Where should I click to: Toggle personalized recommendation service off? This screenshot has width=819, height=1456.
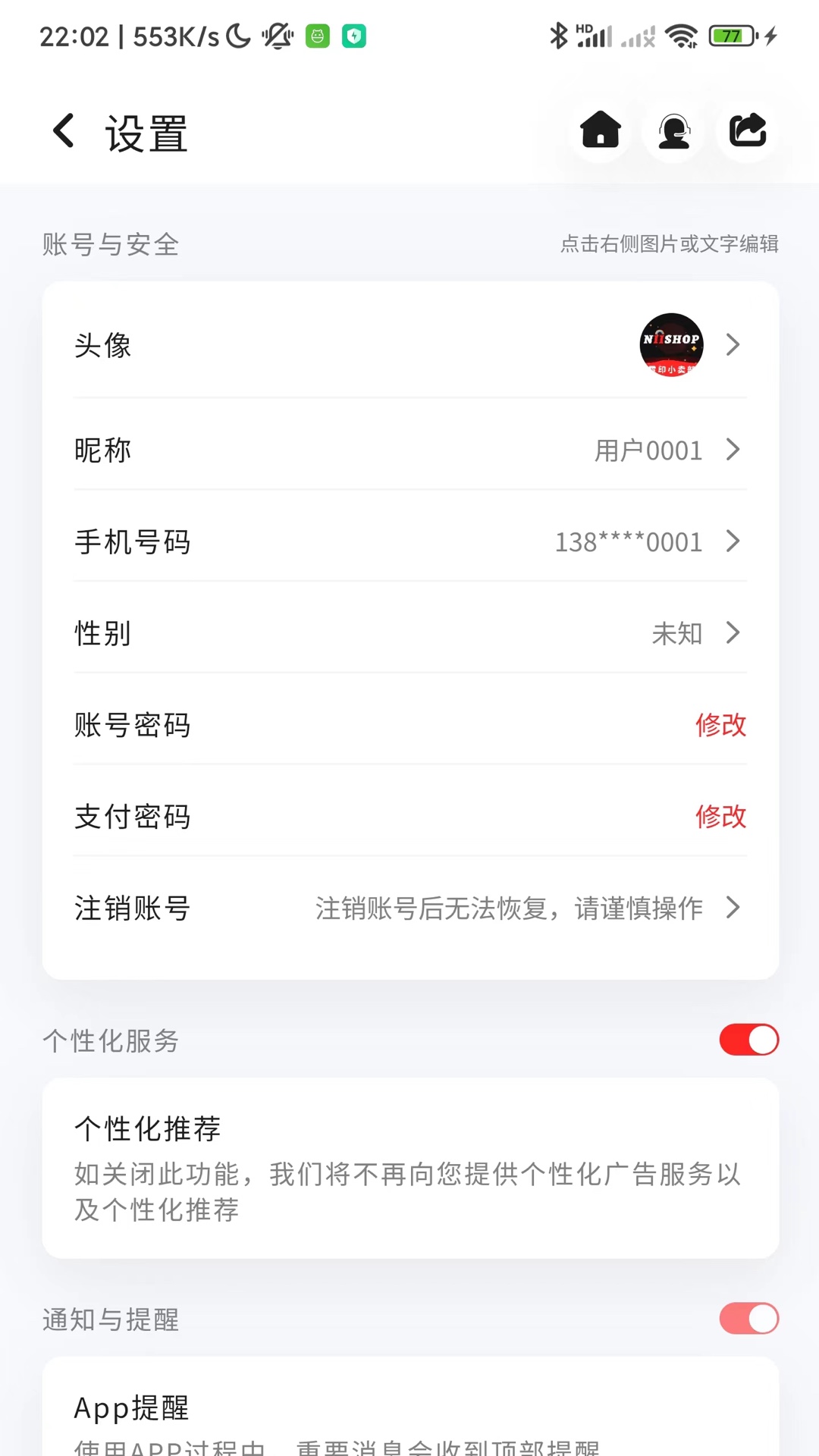point(748,1040)
